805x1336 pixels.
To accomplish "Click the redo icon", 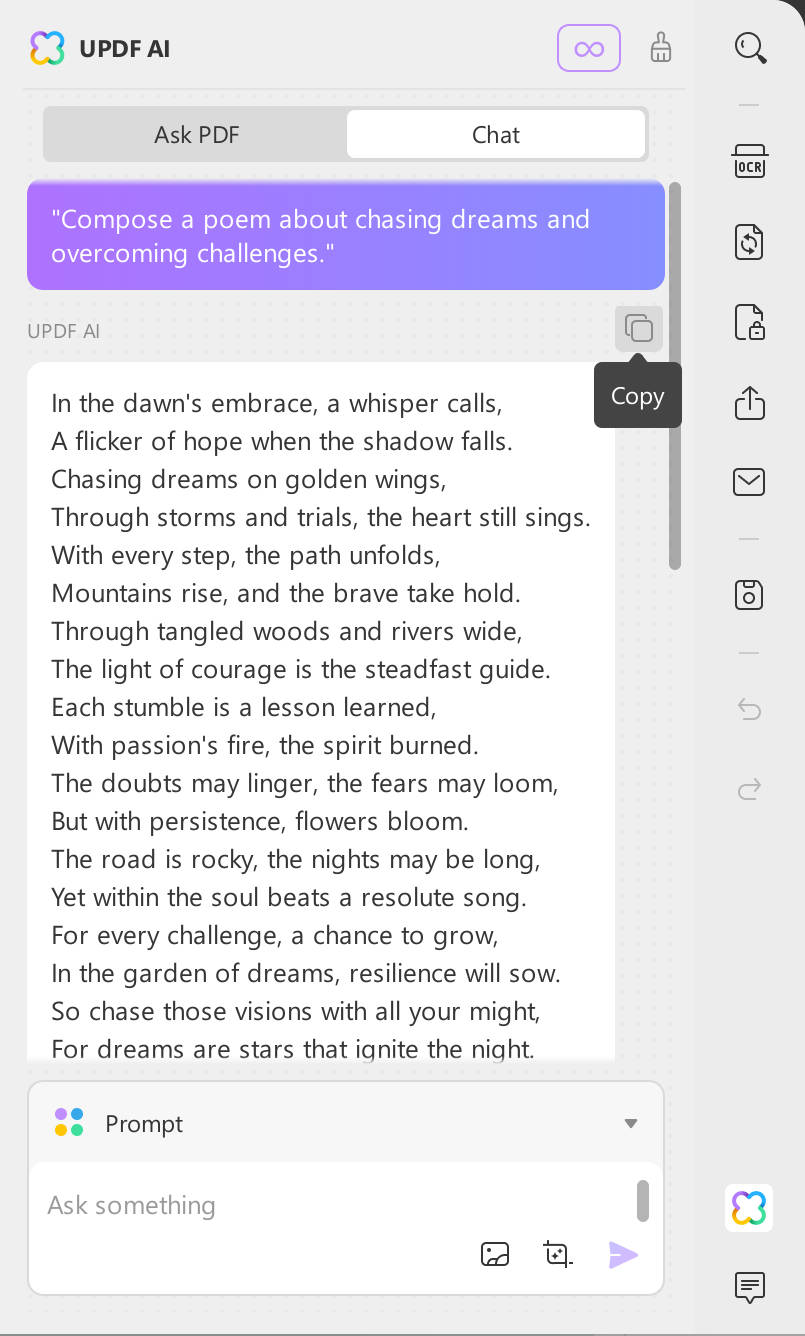I will click(x=749, y=789).
